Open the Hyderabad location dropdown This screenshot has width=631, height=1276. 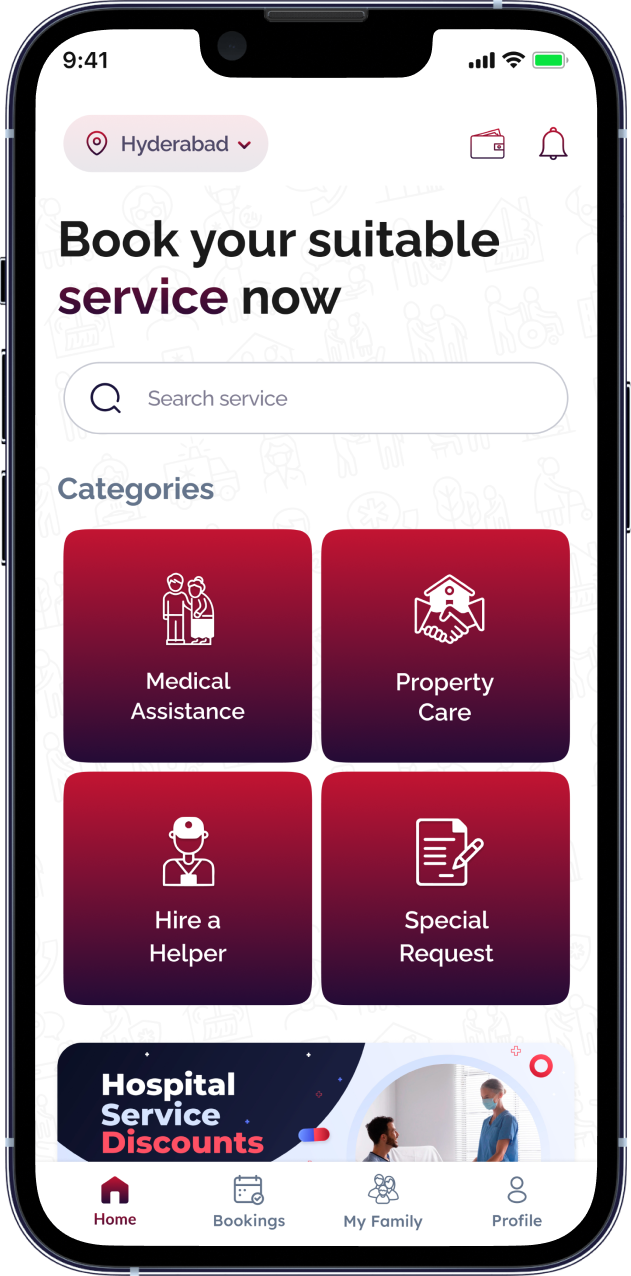(166, 144)
